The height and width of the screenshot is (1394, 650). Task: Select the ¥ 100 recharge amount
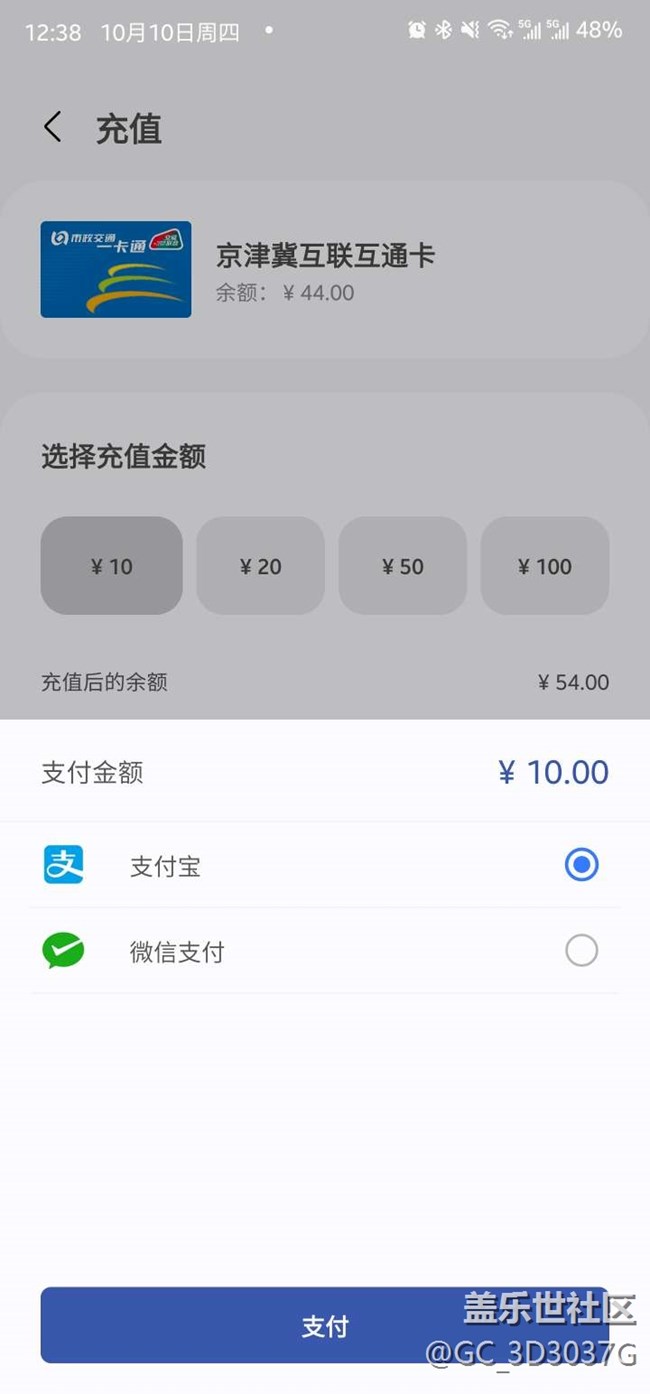point(545,566)
